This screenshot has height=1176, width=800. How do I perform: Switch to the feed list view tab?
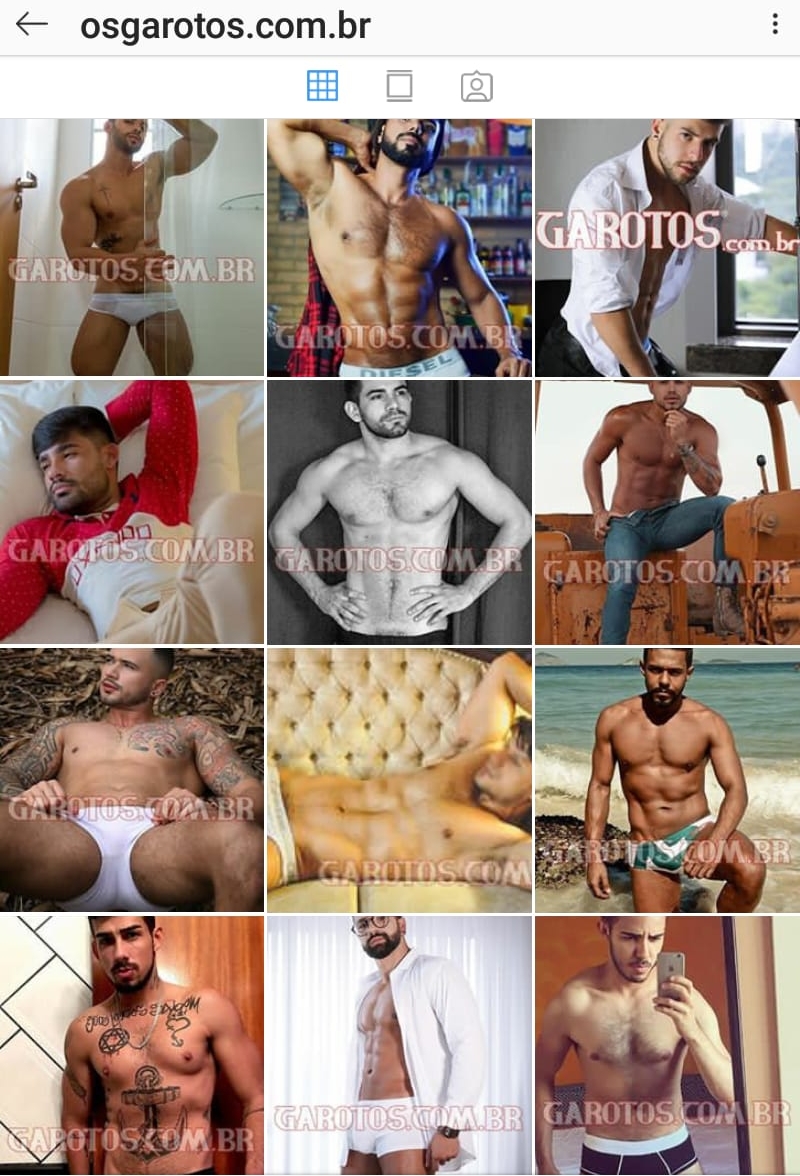[399, 86]
